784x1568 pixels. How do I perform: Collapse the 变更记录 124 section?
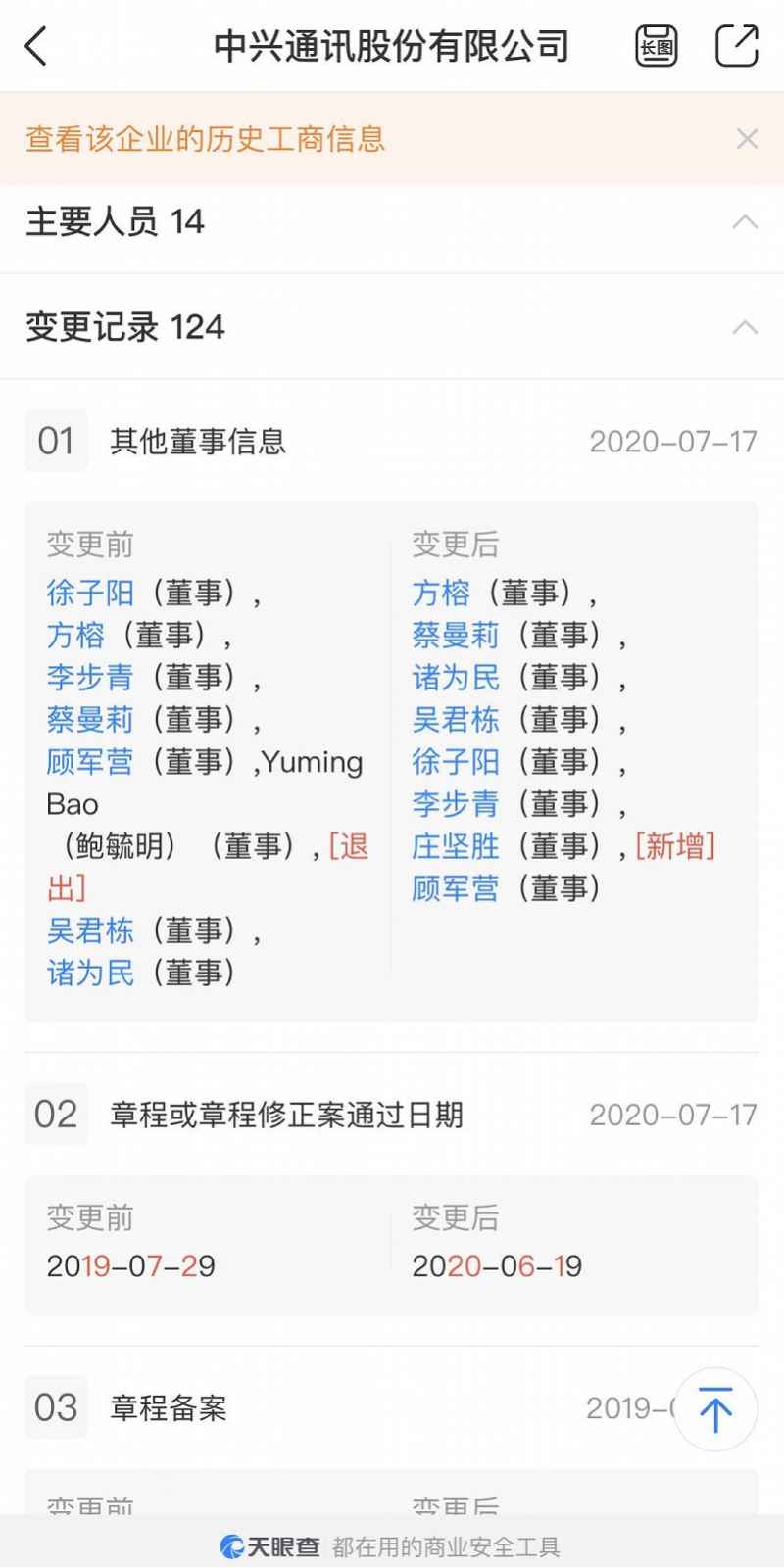(745, 327)
